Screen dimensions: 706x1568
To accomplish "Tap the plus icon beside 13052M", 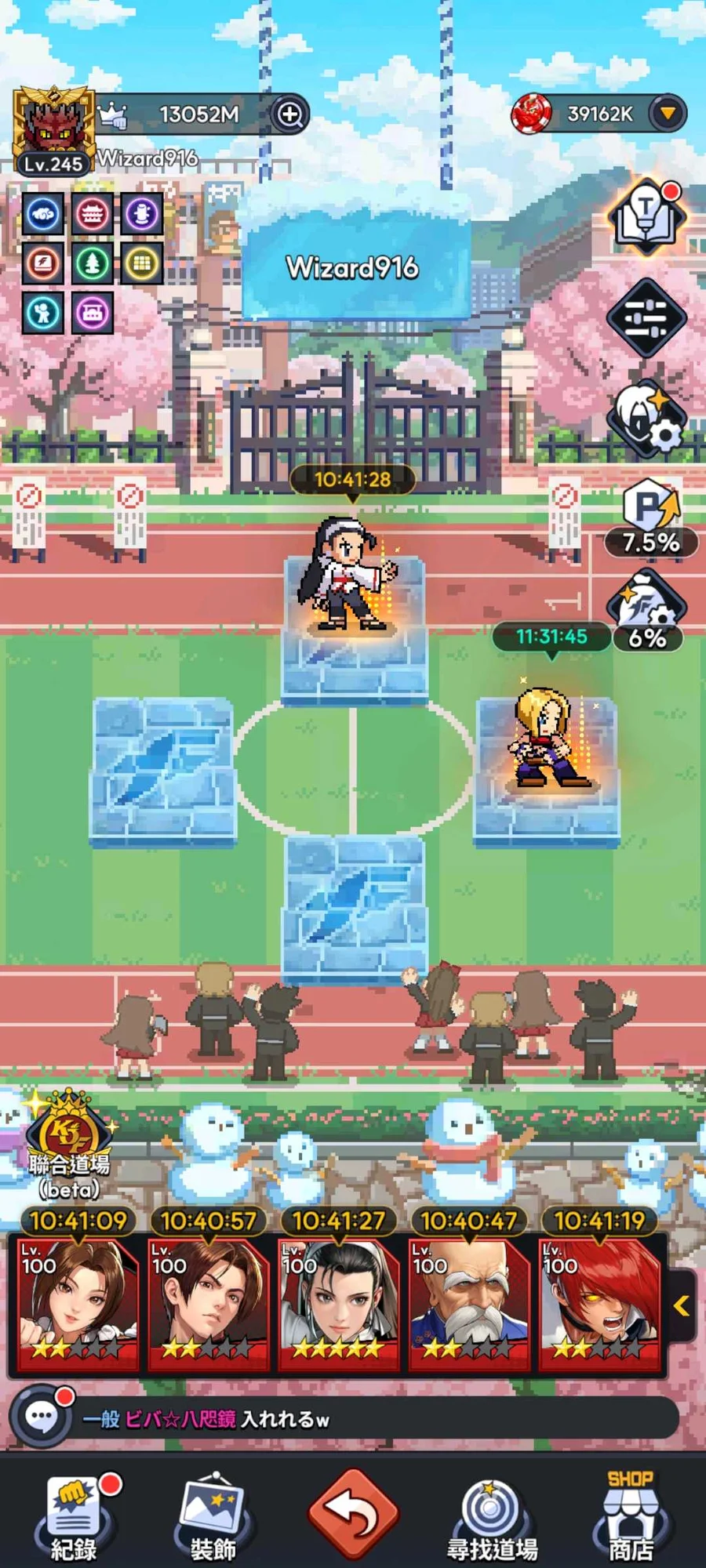I will [289, 114].
